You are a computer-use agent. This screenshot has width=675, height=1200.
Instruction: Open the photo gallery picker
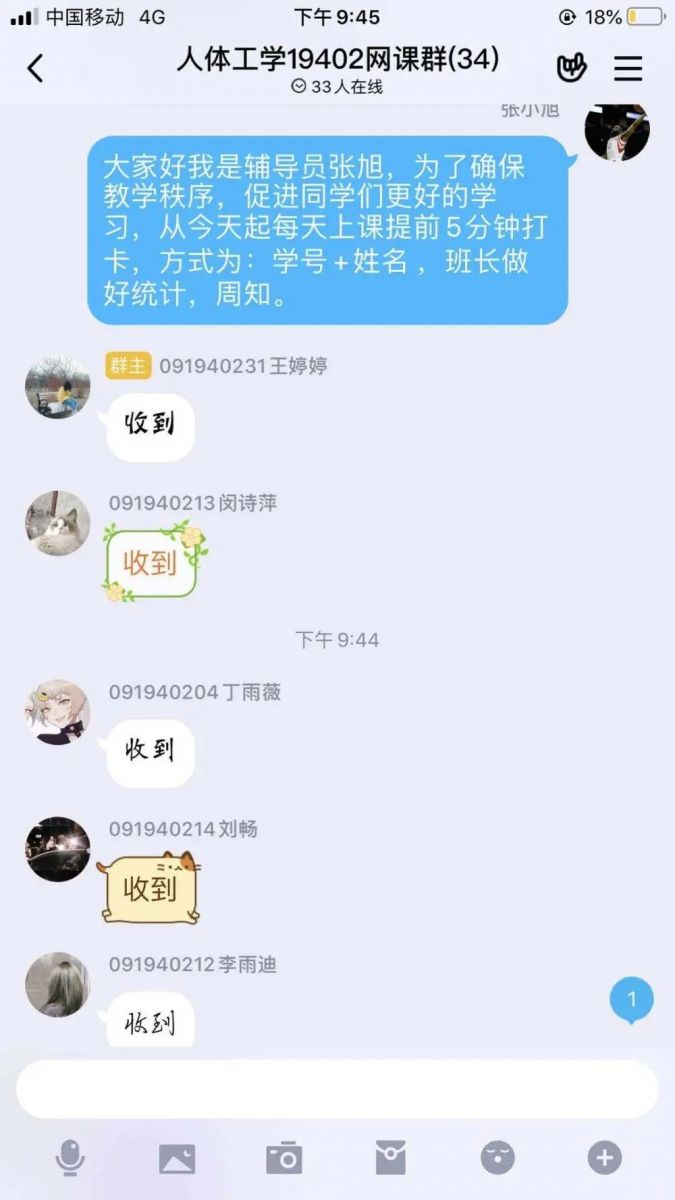(177, 1158)
